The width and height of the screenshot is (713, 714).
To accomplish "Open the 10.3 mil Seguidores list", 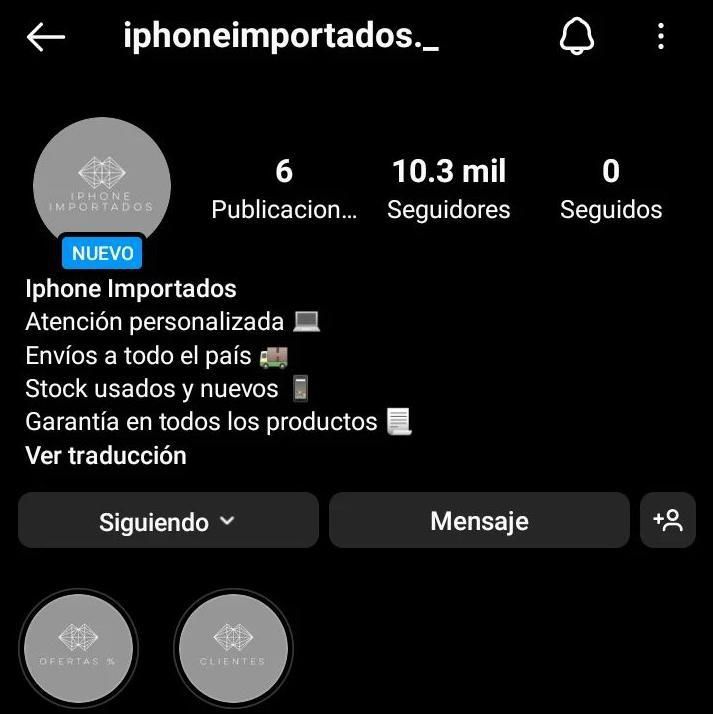I will [449, 189].
